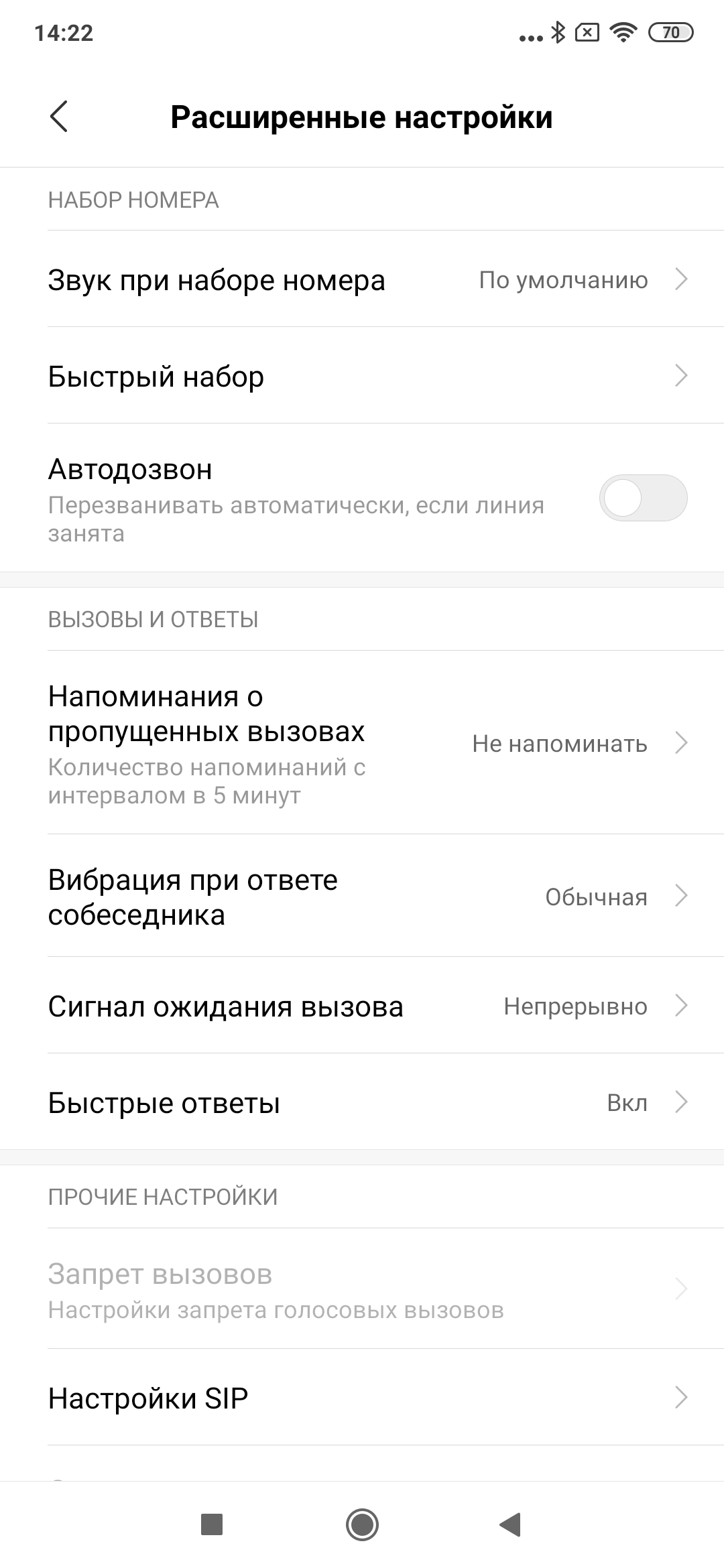Change Вибрация при ответе собеседника
The image size is (724, 1568).
(x=362, y=897)
